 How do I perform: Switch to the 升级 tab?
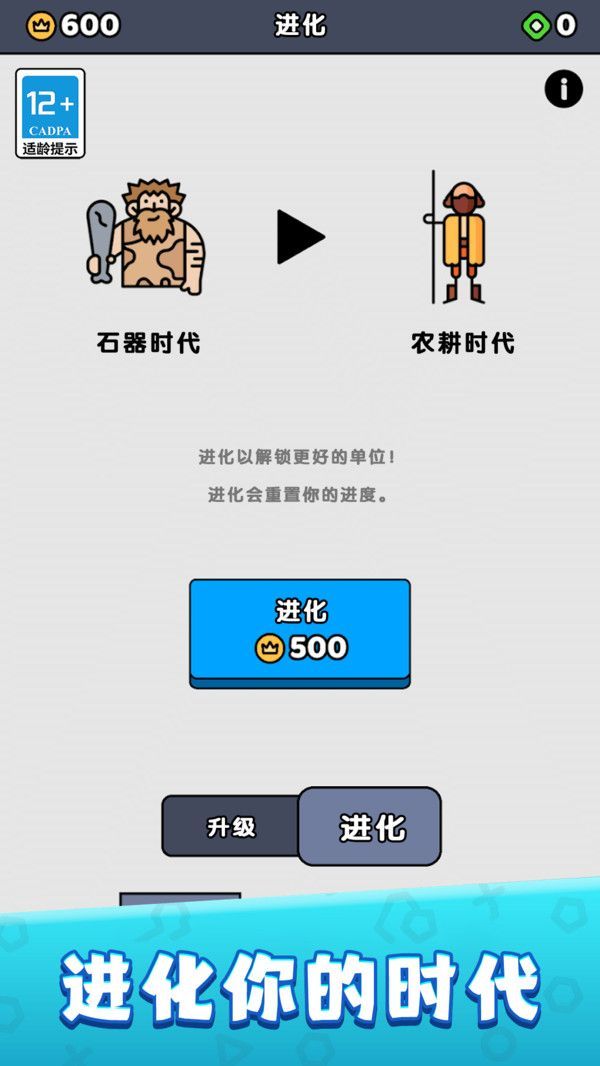pyautogui.click(x=231, y=827)
